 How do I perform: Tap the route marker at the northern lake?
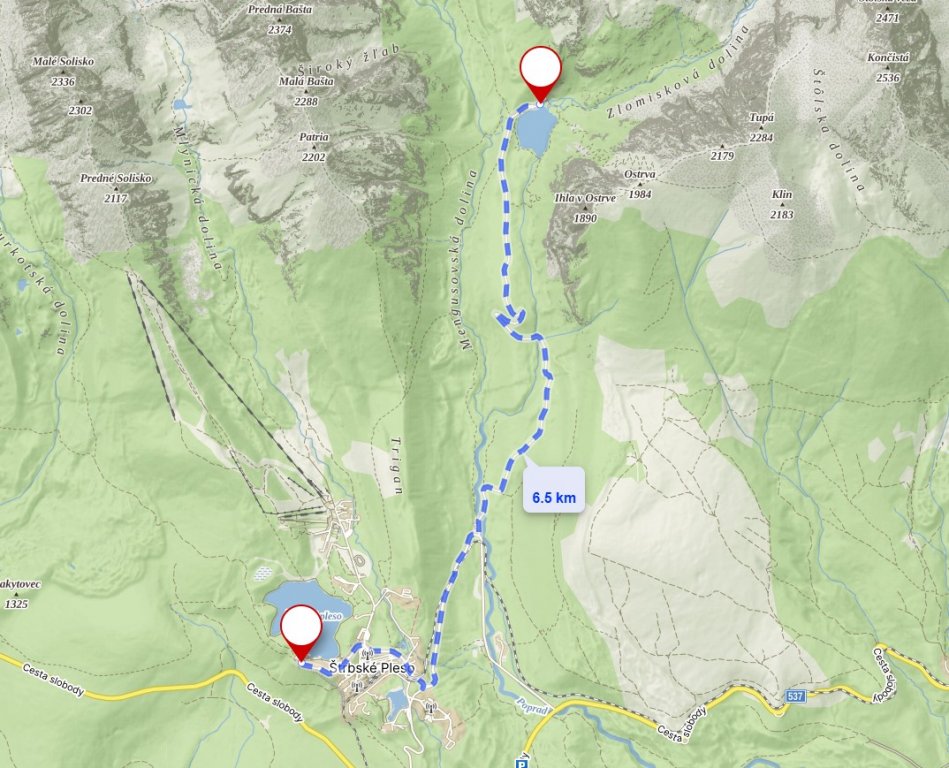click(x=541, y=70)
